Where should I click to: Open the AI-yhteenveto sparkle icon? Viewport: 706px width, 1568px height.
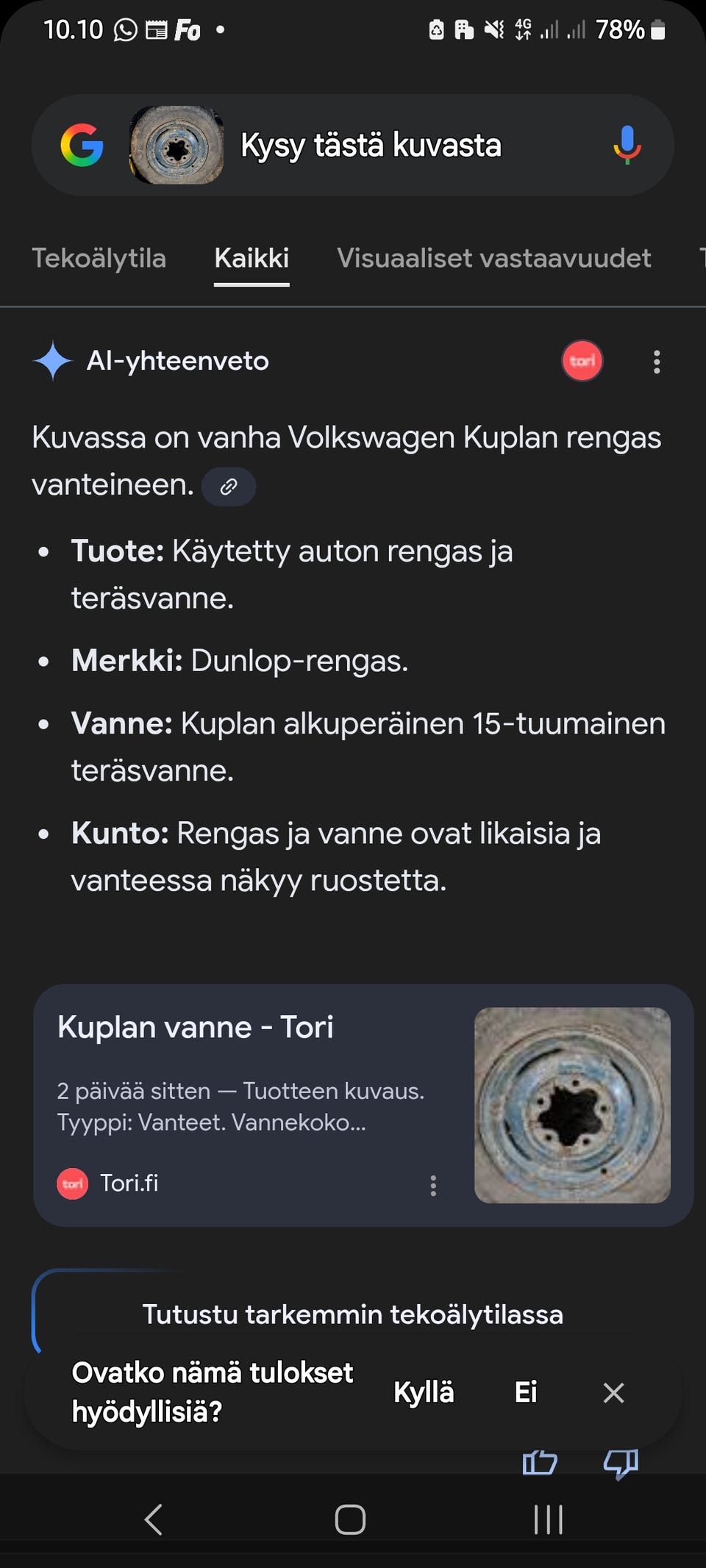pyautogui.click(x=51, y=361)
